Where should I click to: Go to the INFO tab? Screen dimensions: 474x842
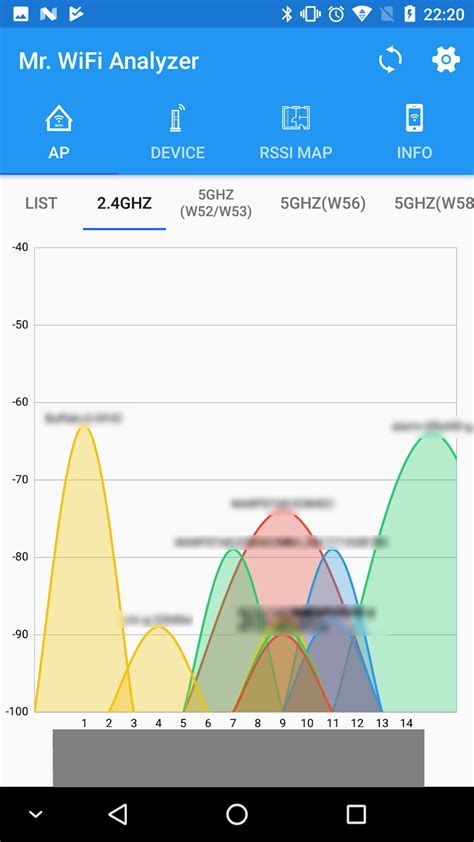pyautogui.click(x=414, y=132)
